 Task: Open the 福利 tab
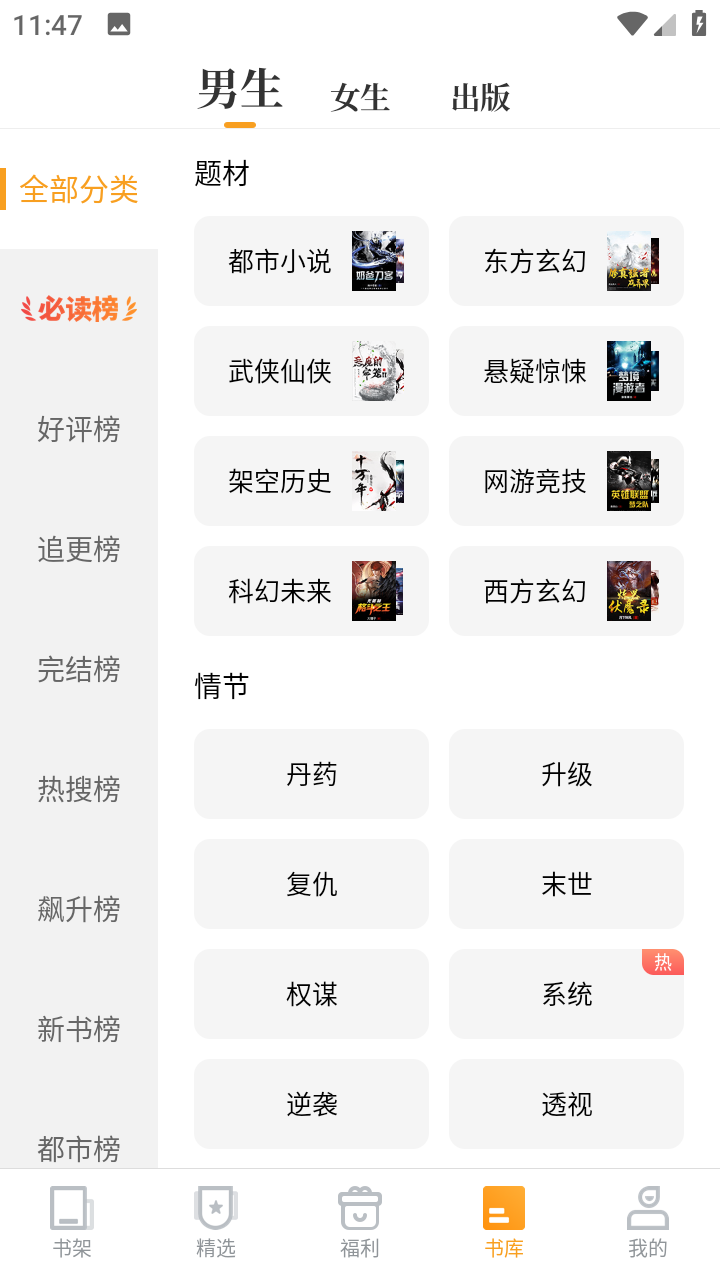tap(360, 1220)
